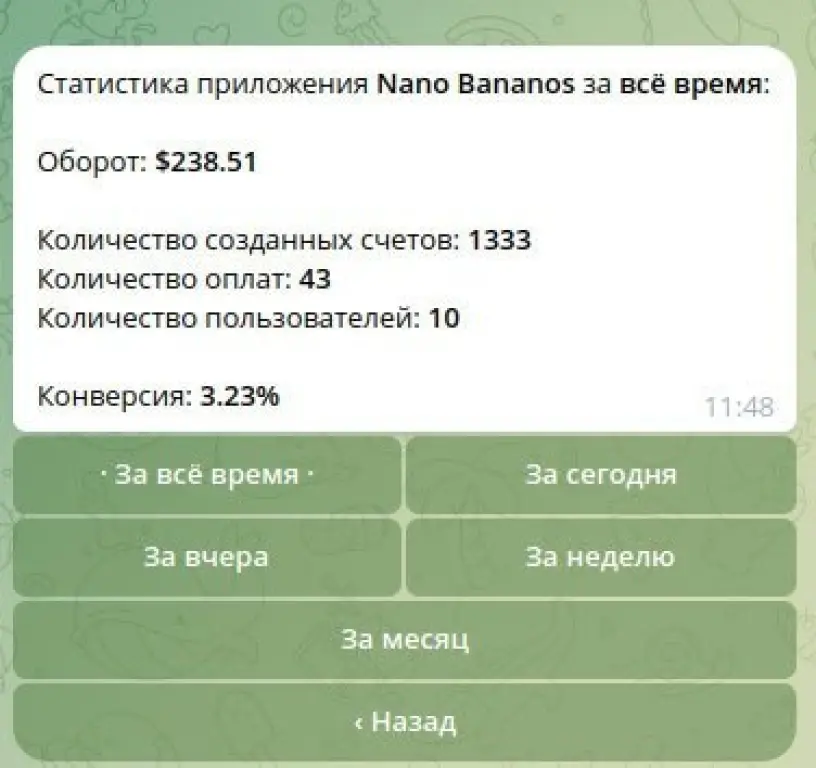Go back with the «Назад» button

pos(404,721)
